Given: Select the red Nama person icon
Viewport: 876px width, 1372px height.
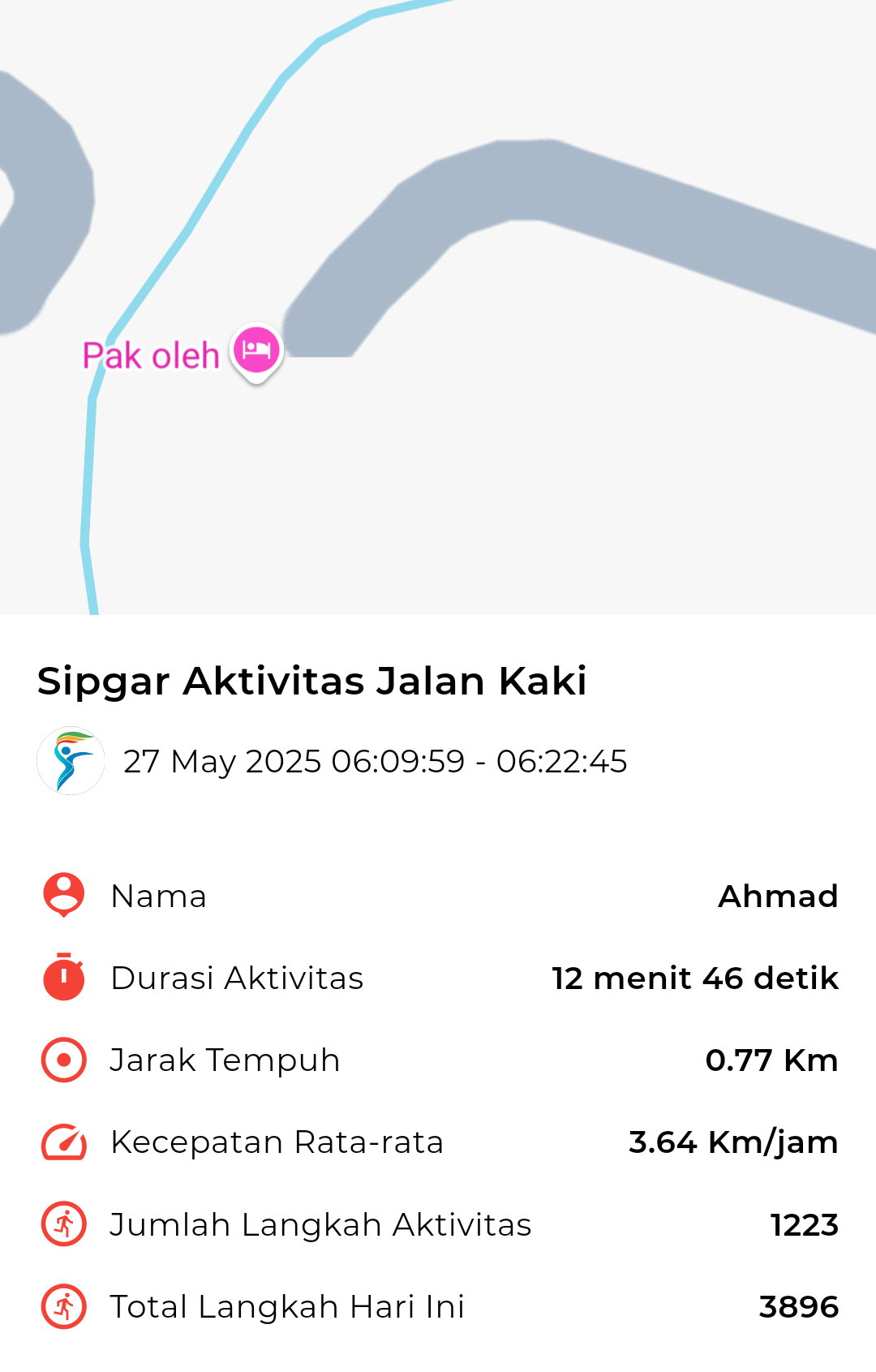Looking at the screenshot, I should coord(63,896).
